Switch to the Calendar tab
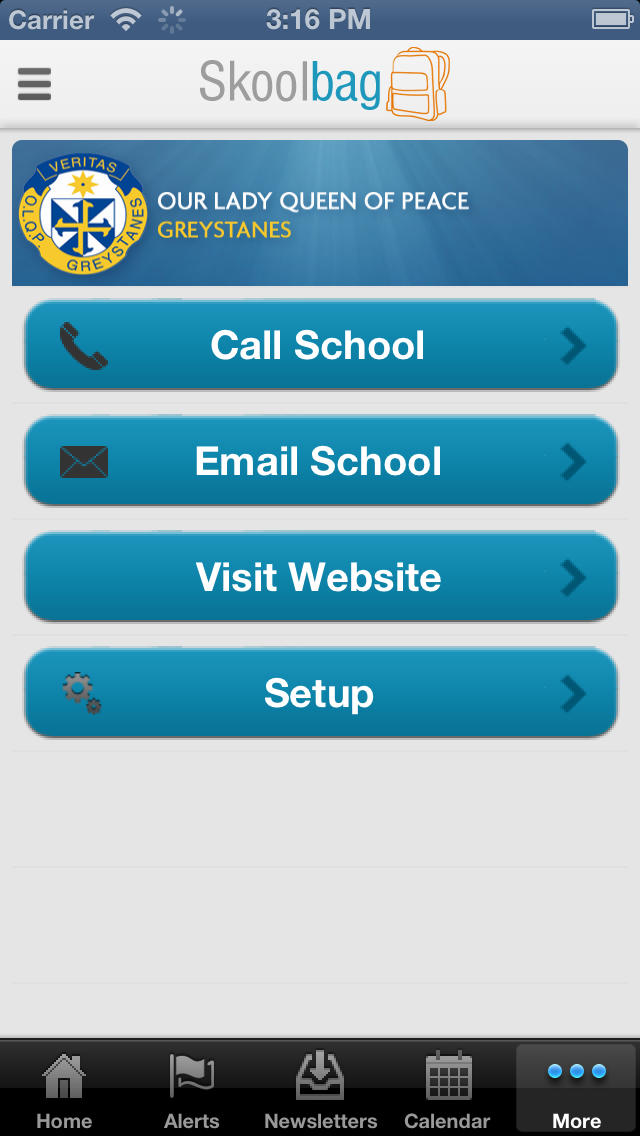The height and width of the screenshot is (1136, 640). click(448, 1088)
